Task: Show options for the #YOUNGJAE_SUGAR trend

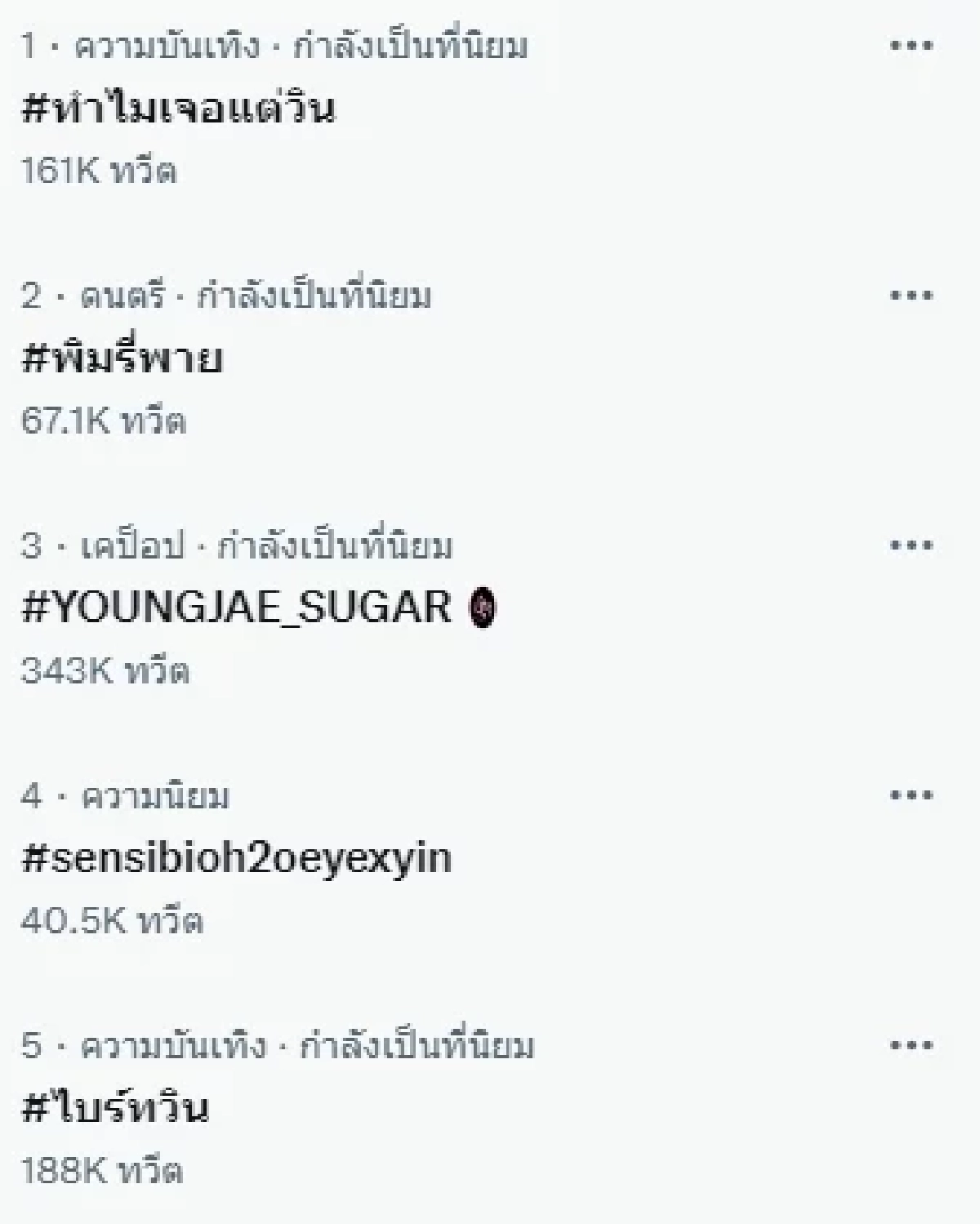Action: click(911, 545)
